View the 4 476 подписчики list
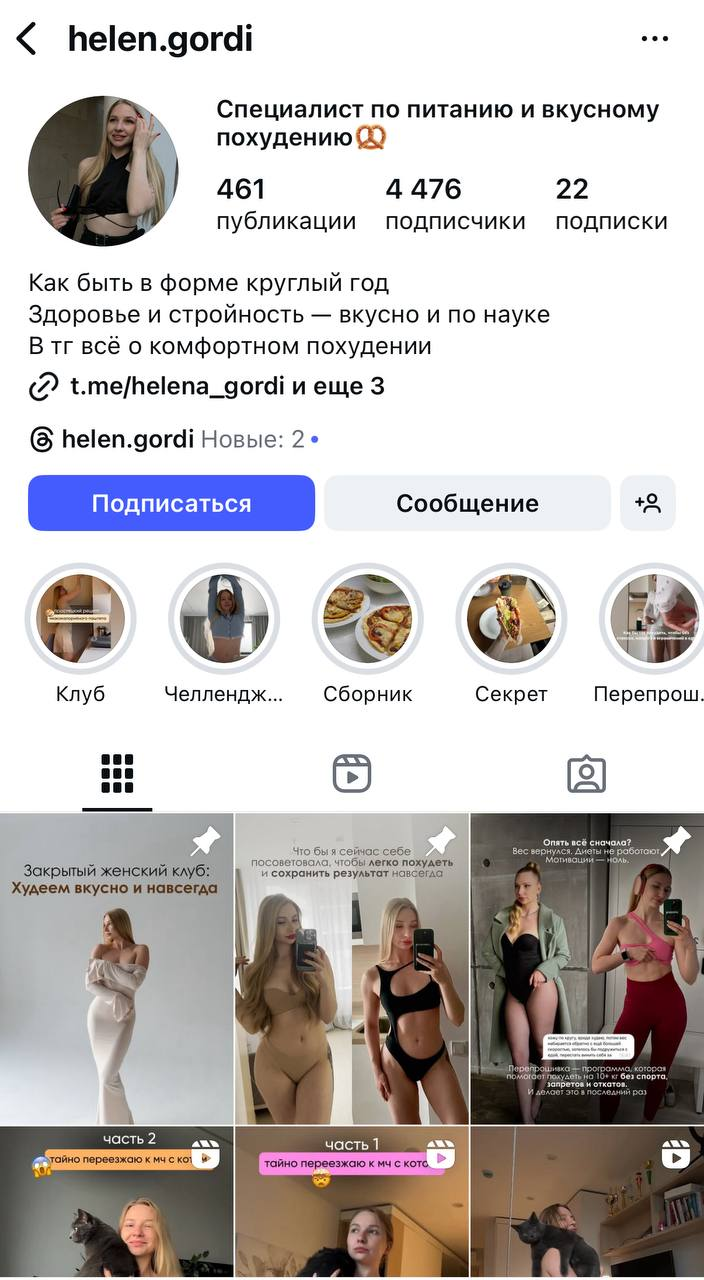Image resolution: width=704 pixels, height=1280 pixels. click(455, 204)
